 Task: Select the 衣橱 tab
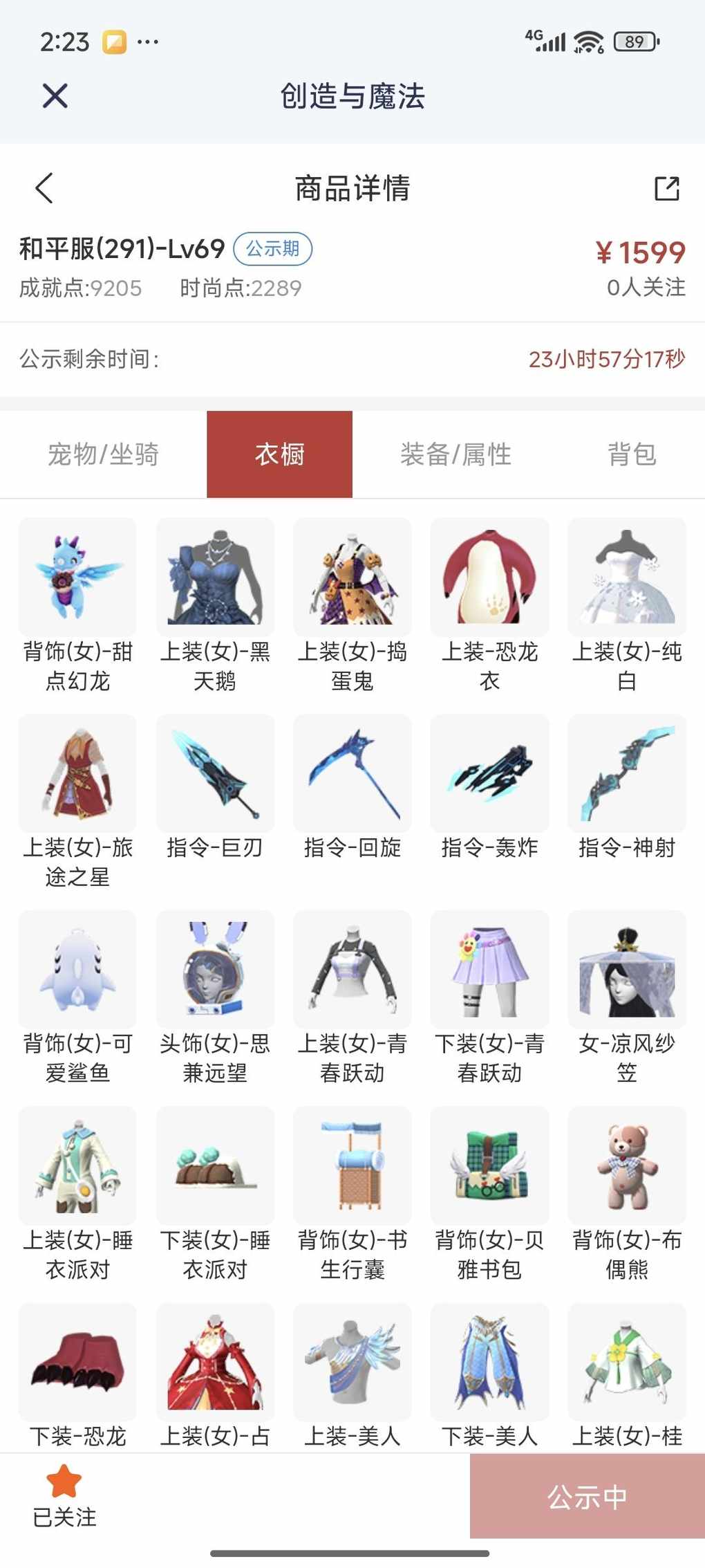click(280, 454)
